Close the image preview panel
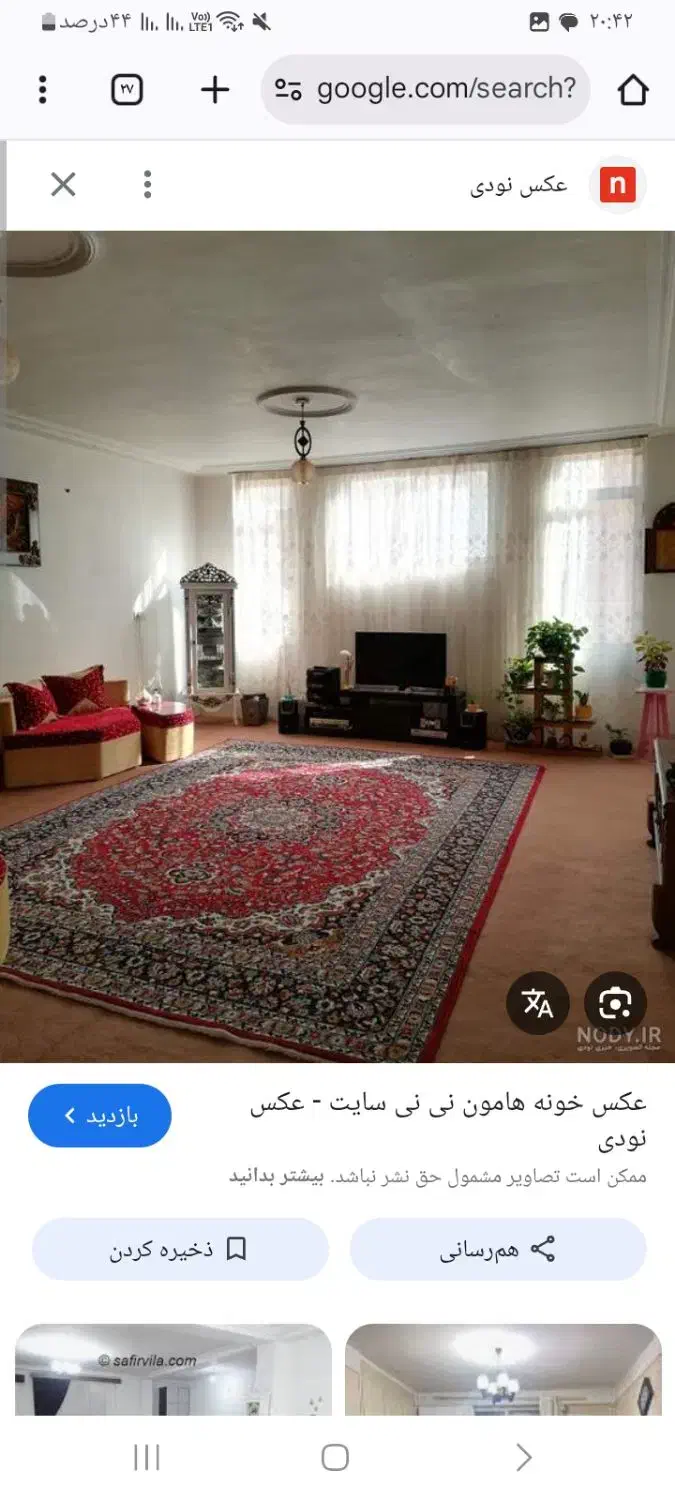675x1500 pixels. click(x=63, y=184)
